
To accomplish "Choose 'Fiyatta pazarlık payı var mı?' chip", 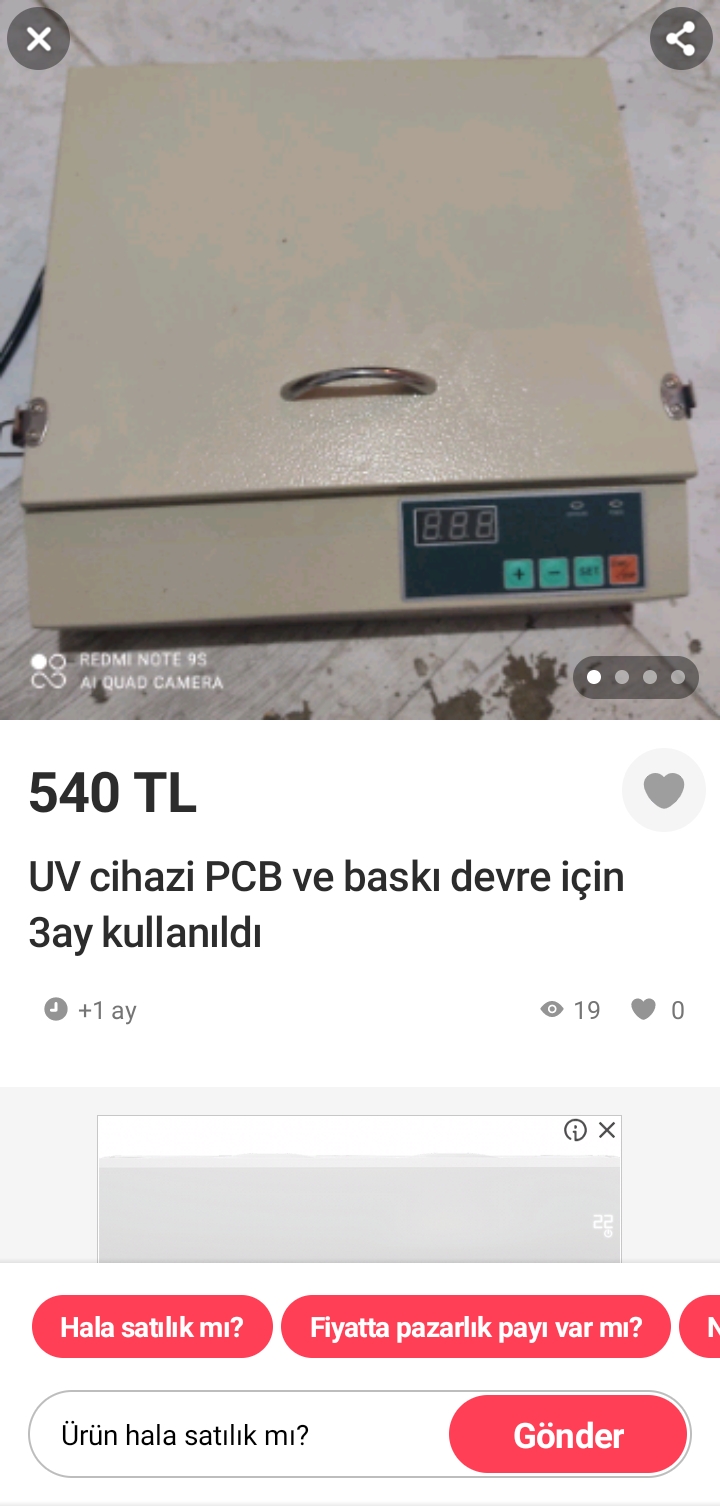I will point(476,1327).
